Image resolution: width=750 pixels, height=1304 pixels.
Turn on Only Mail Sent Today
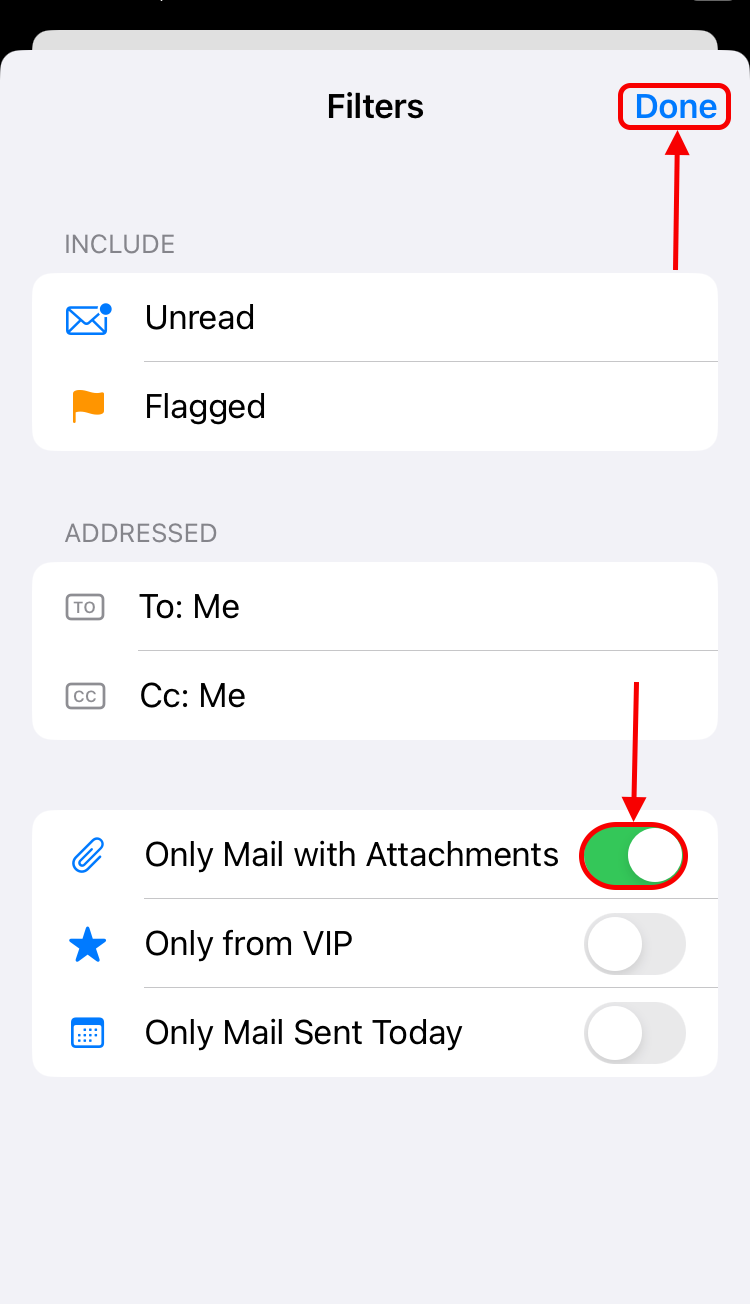point(634,1033)
